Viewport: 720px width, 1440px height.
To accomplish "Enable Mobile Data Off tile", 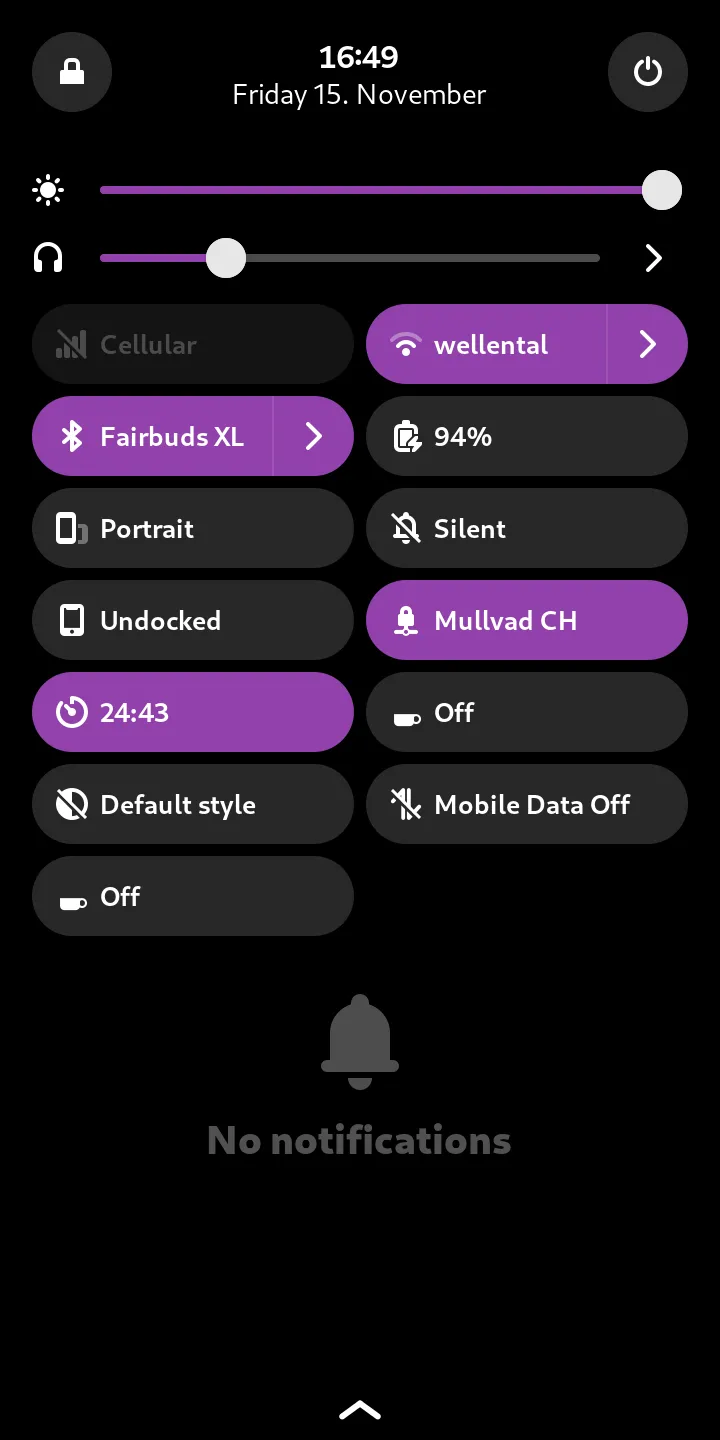I will 527,805.
